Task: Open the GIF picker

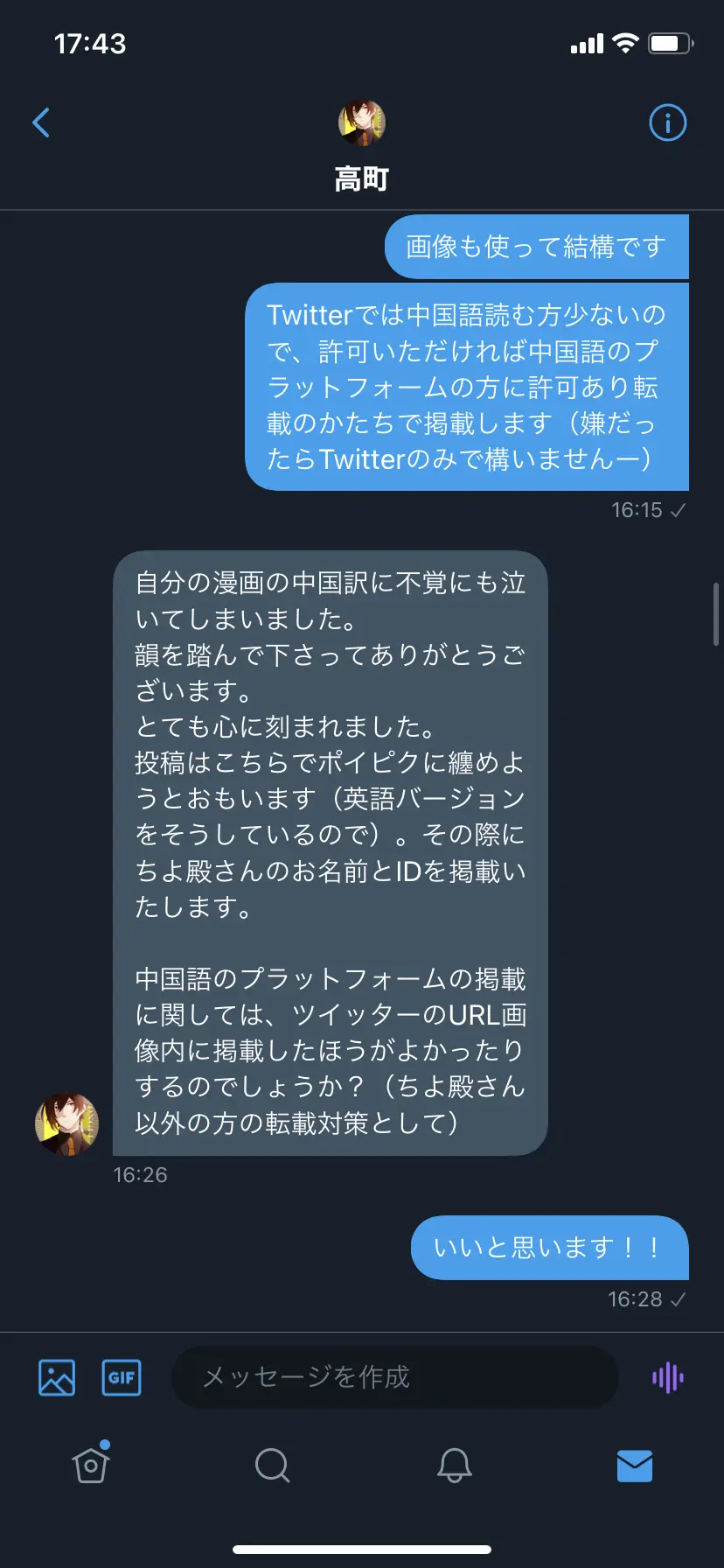Action: pos(122,1377)
